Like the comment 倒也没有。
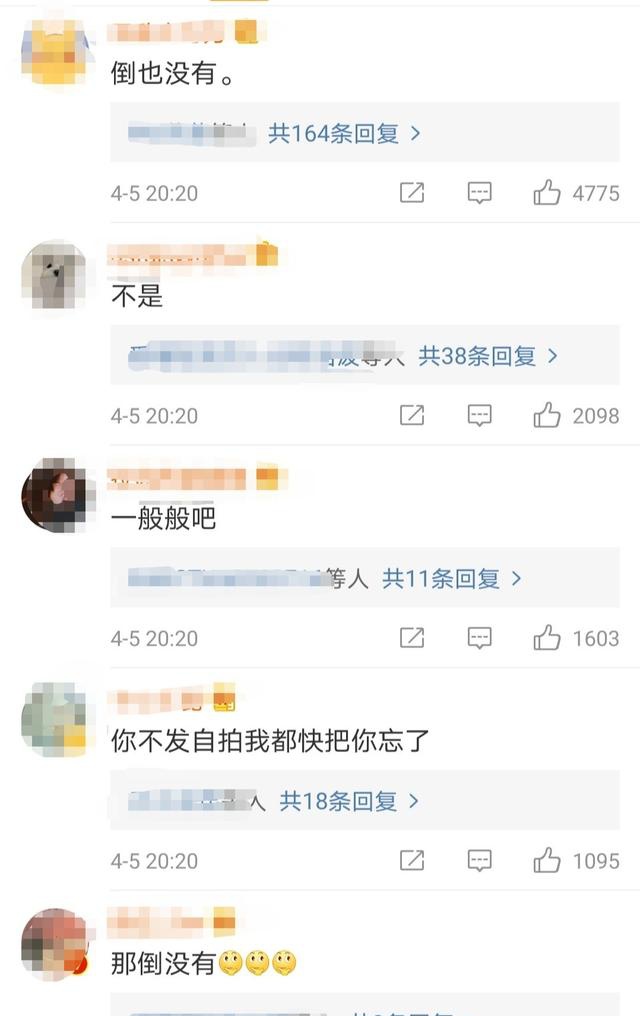The width and height of the screenshot is (640, 1016). (547, 193)
